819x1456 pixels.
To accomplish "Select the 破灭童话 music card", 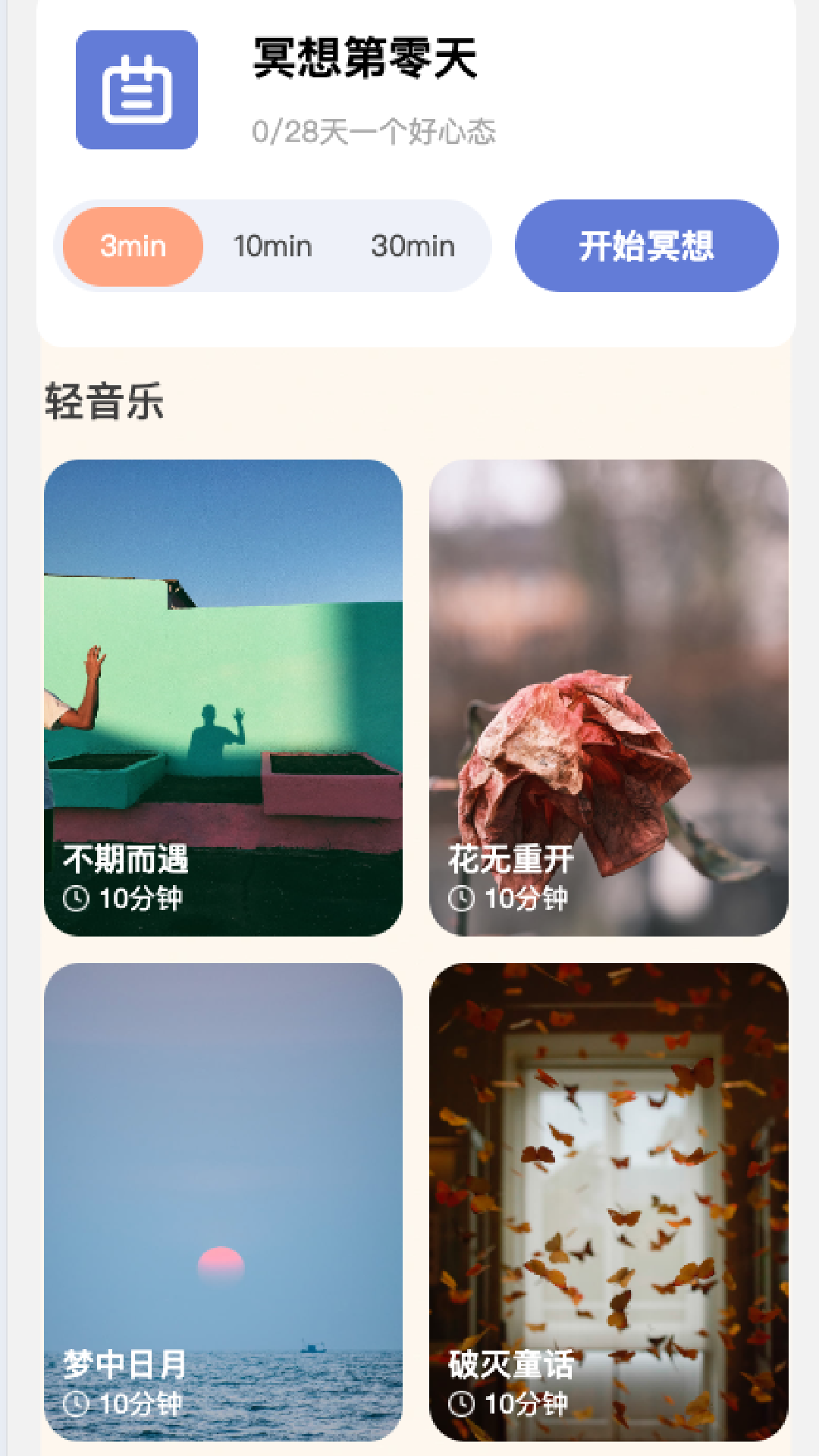I will (608, 1201).
